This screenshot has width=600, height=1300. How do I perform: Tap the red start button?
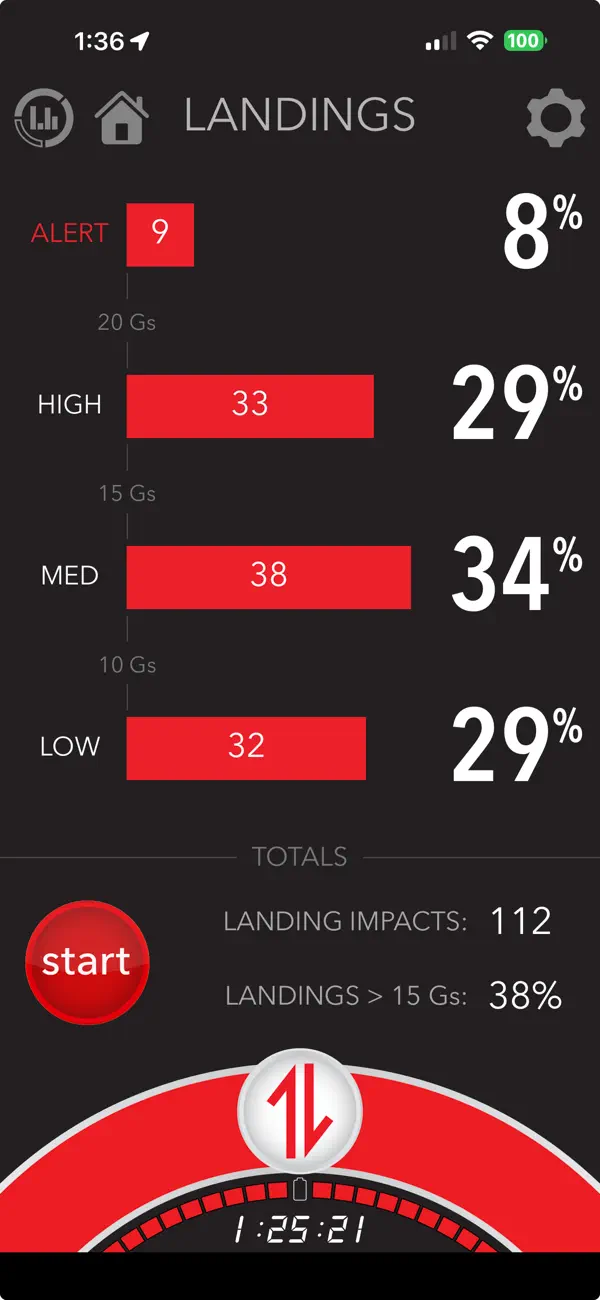coord(87,960)
